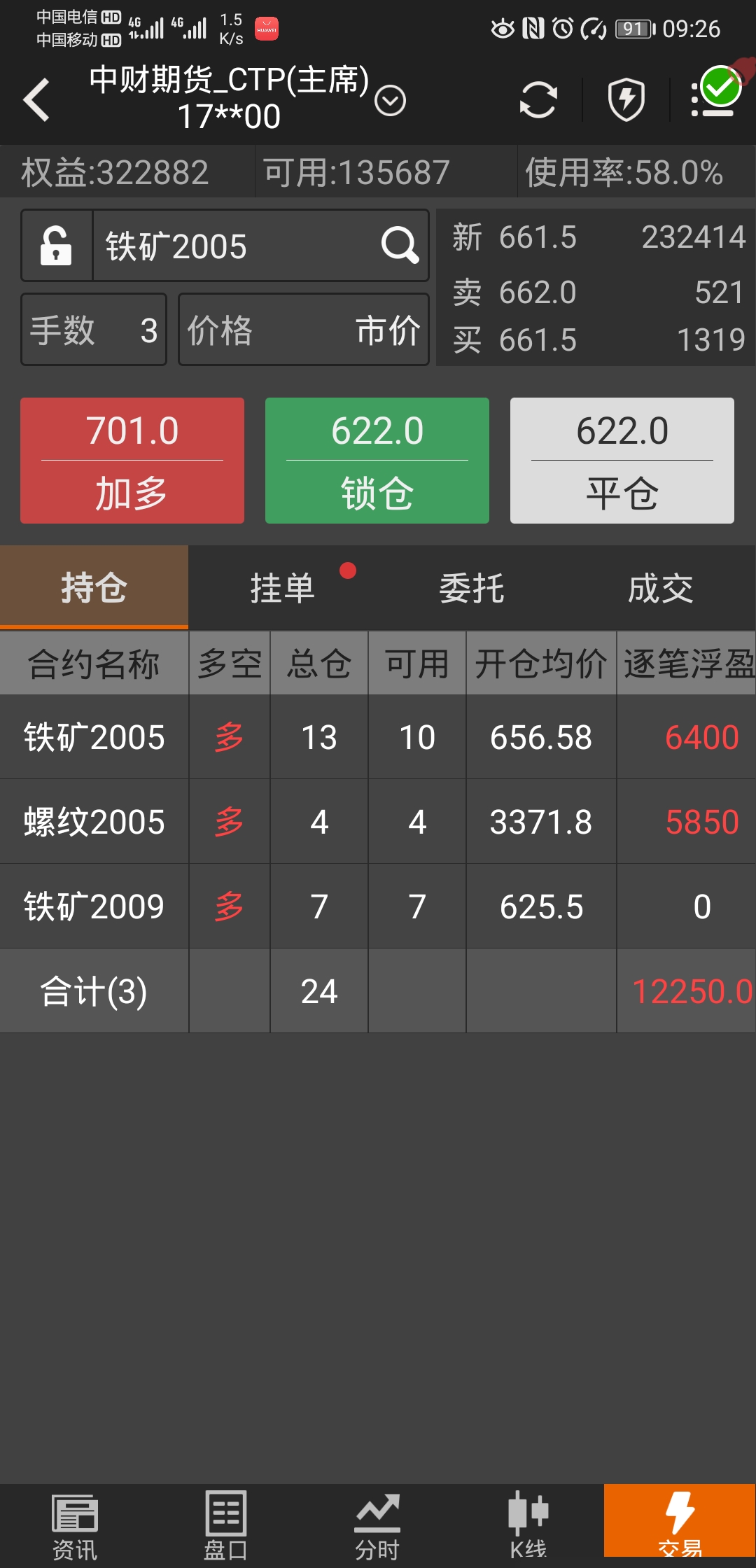The height and width of the screenshot is (1568, 756).
Task: Refresh account data
Action: tap(538, 100)
